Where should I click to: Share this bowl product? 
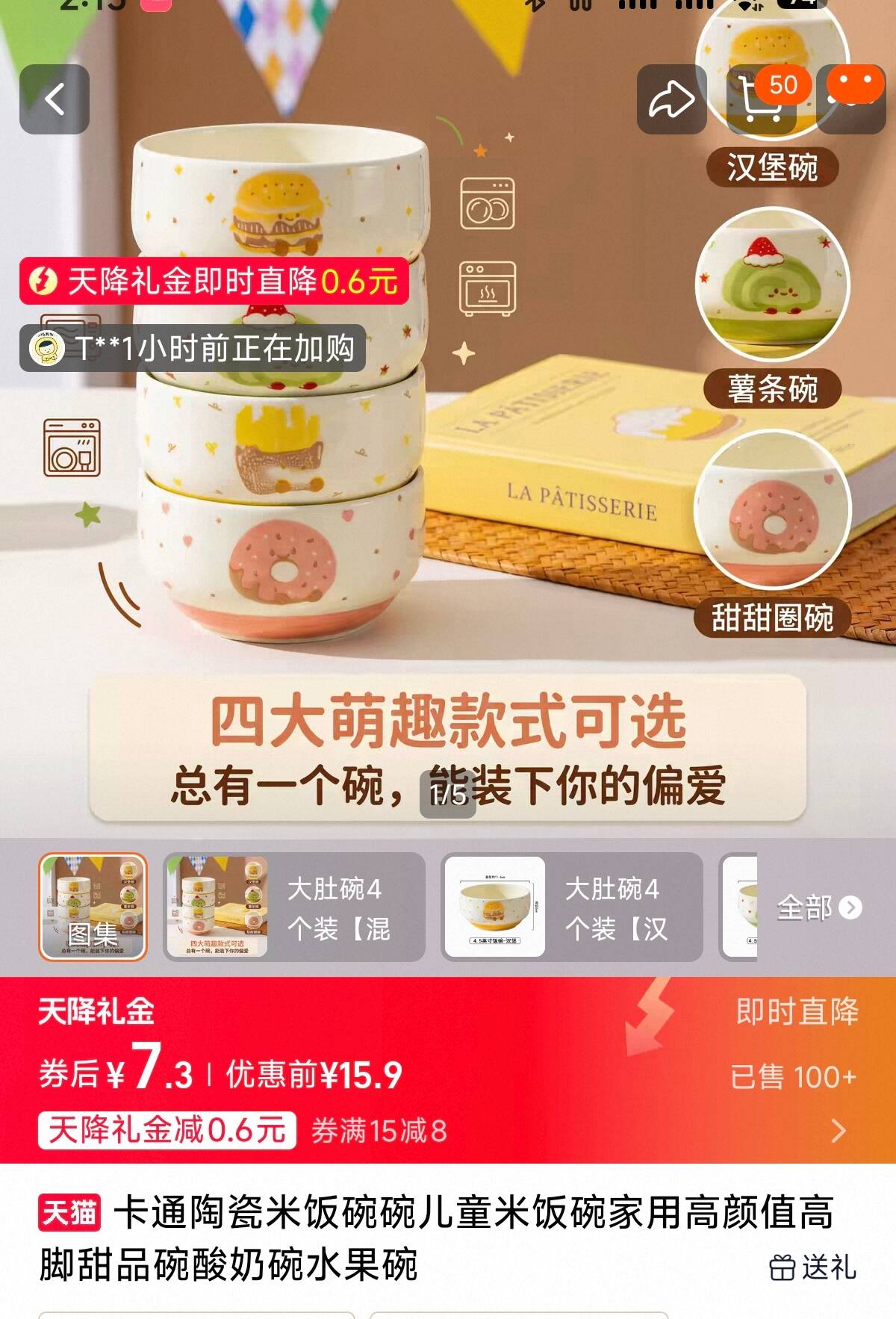pos(671,99)
